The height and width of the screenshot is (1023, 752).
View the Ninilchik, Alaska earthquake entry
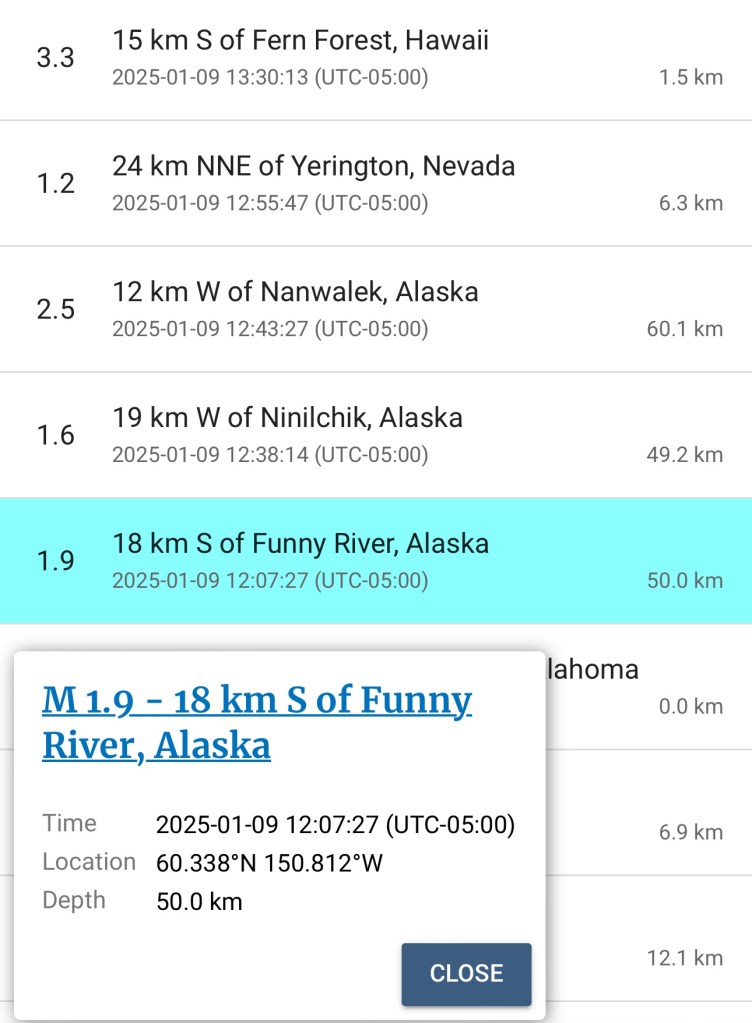pos(376,435)
